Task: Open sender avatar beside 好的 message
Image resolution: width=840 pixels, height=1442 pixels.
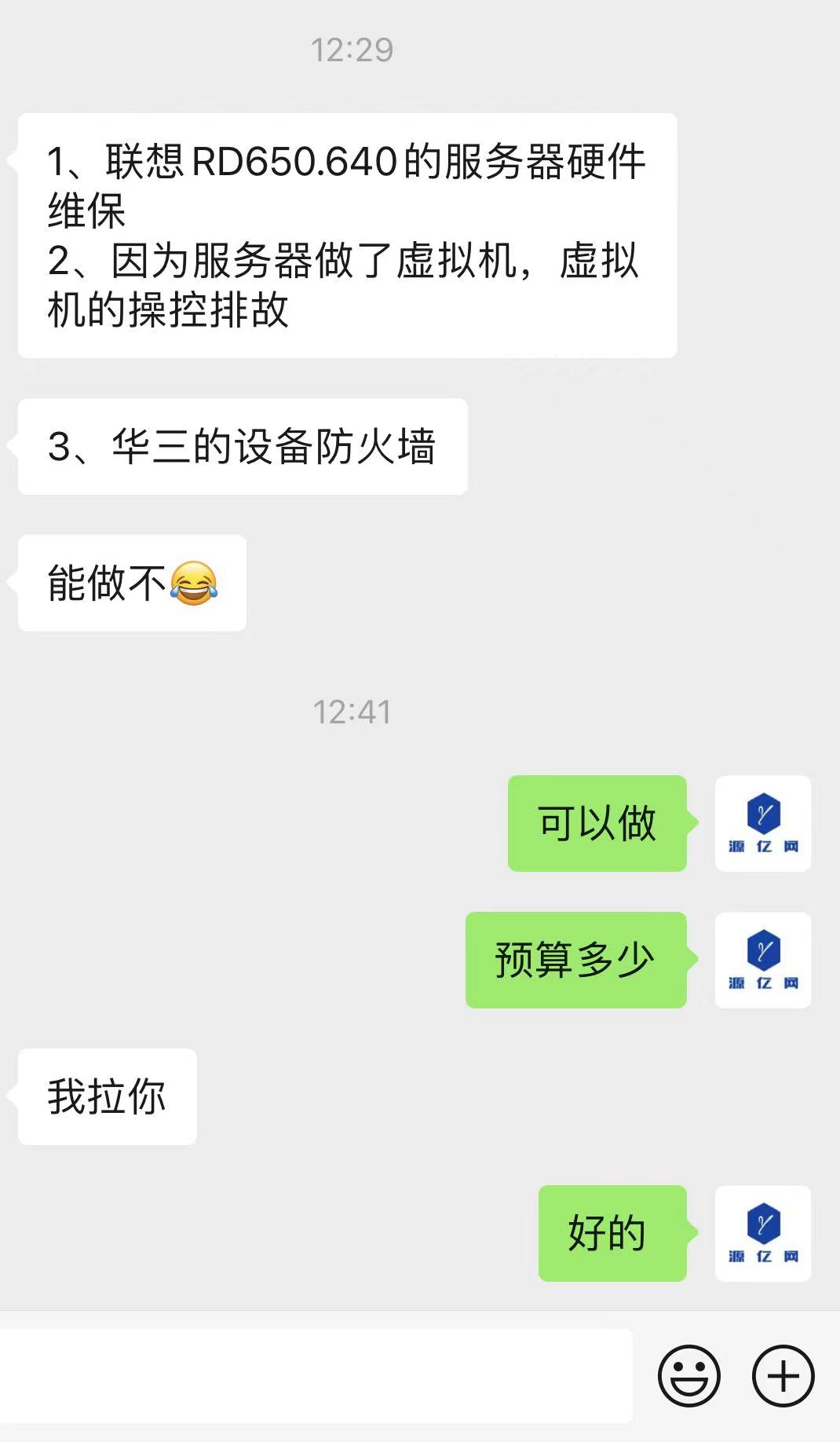Action: (763, 1233)
